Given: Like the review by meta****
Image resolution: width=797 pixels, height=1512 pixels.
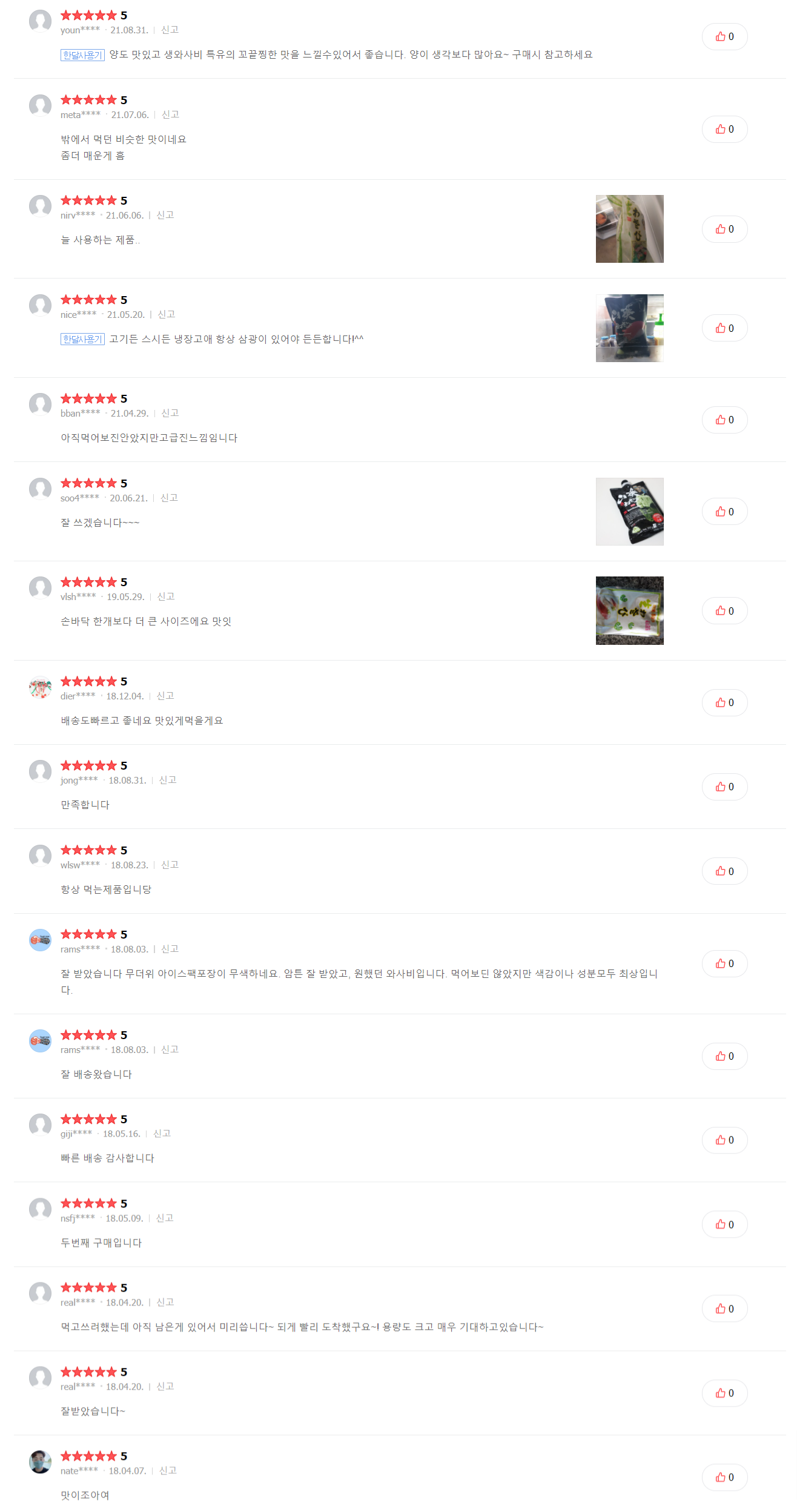Looking at the screenshot, I should [x=724, y=130].
